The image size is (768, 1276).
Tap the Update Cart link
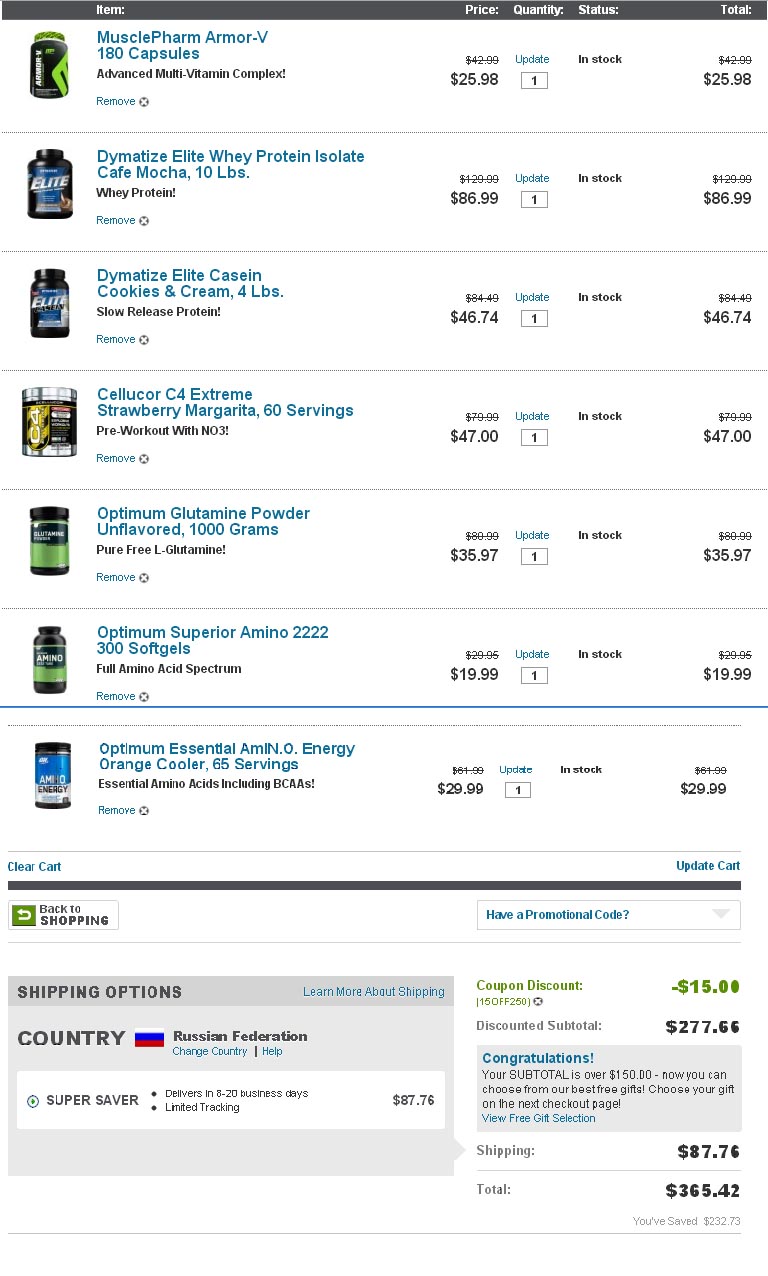click(x=708, y=866)
